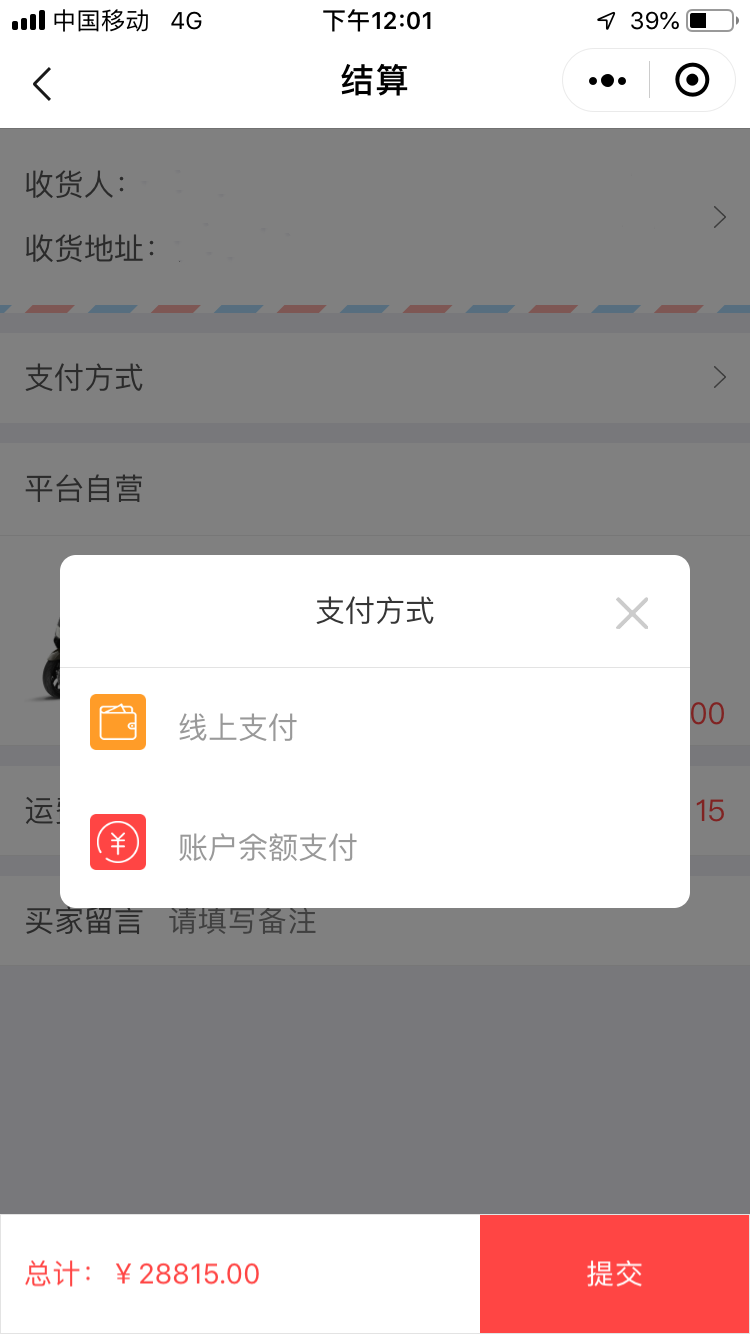Close the 支付方式 dialog
This screenshot has width=750, height=1334.
click(632, 613)
